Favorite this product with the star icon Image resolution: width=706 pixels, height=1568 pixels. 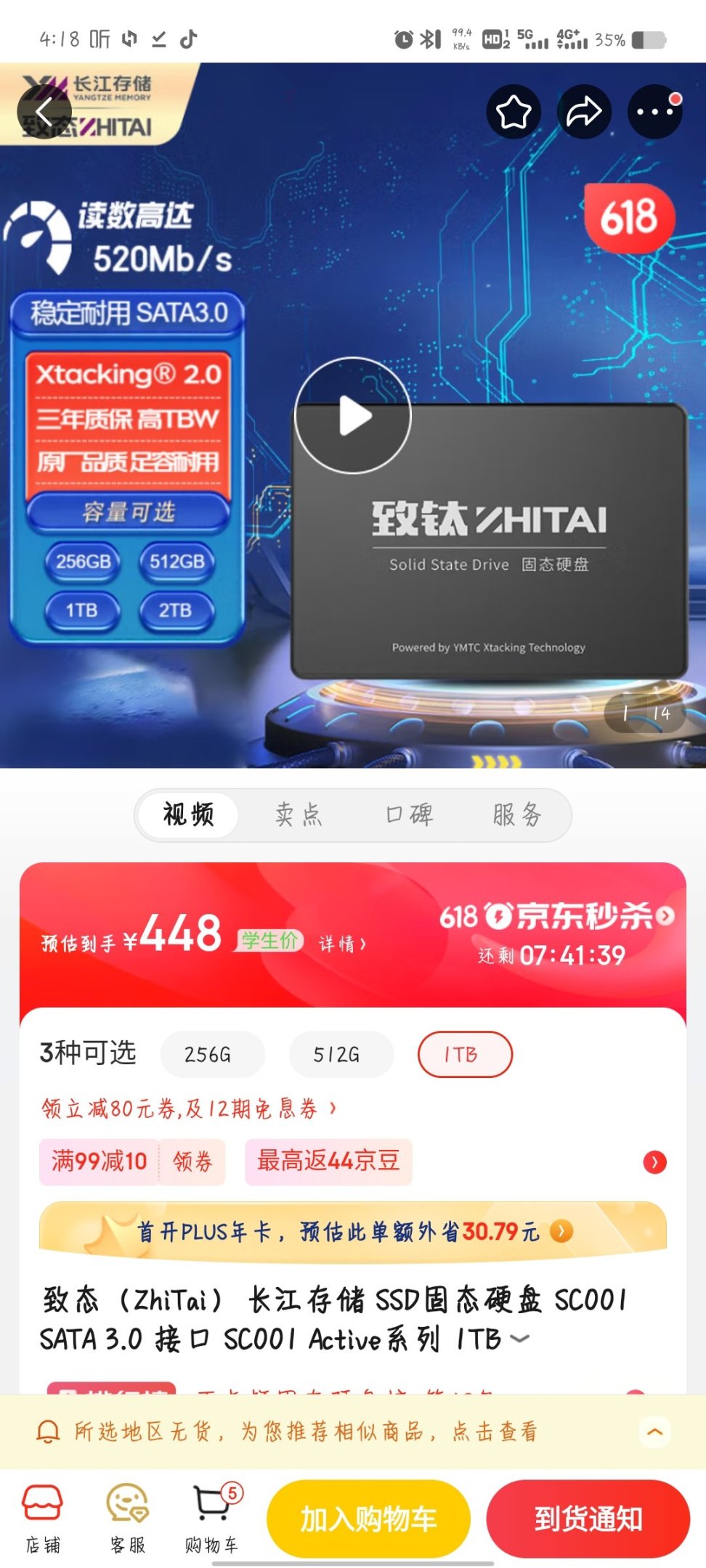pyautogui.click(x=514, y=112)
